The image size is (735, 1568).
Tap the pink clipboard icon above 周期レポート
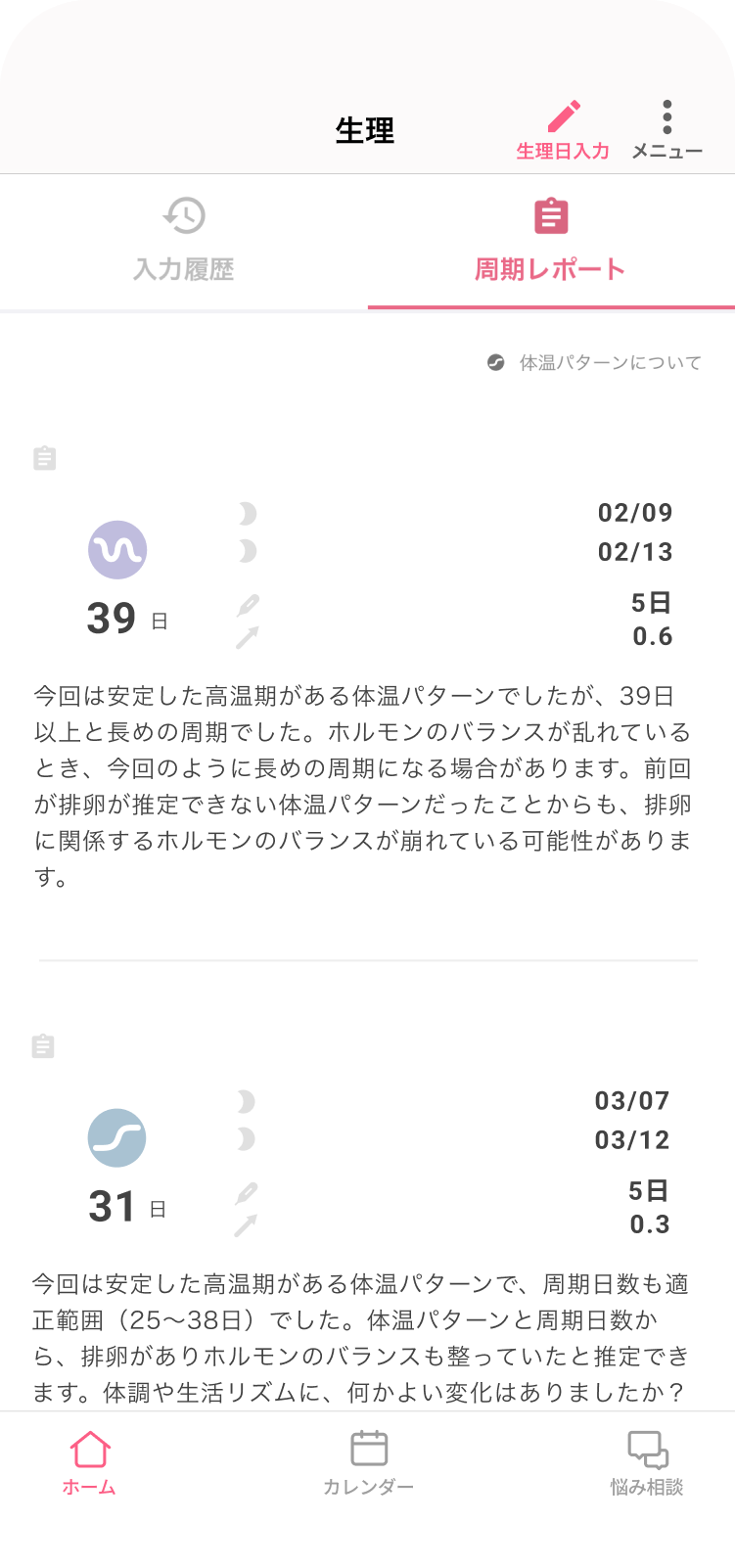click(x=551, y=215)
